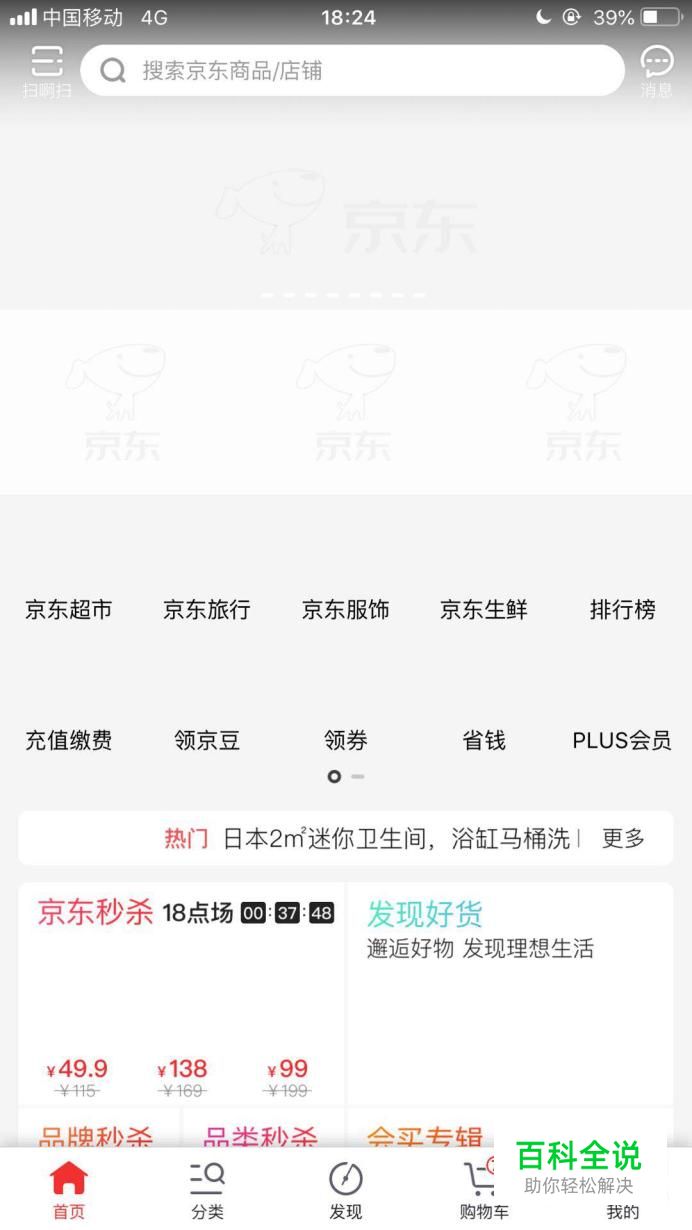Tap 领京豆 shortcut
This screenshot has height=1230, width=692.
[206, 740]
